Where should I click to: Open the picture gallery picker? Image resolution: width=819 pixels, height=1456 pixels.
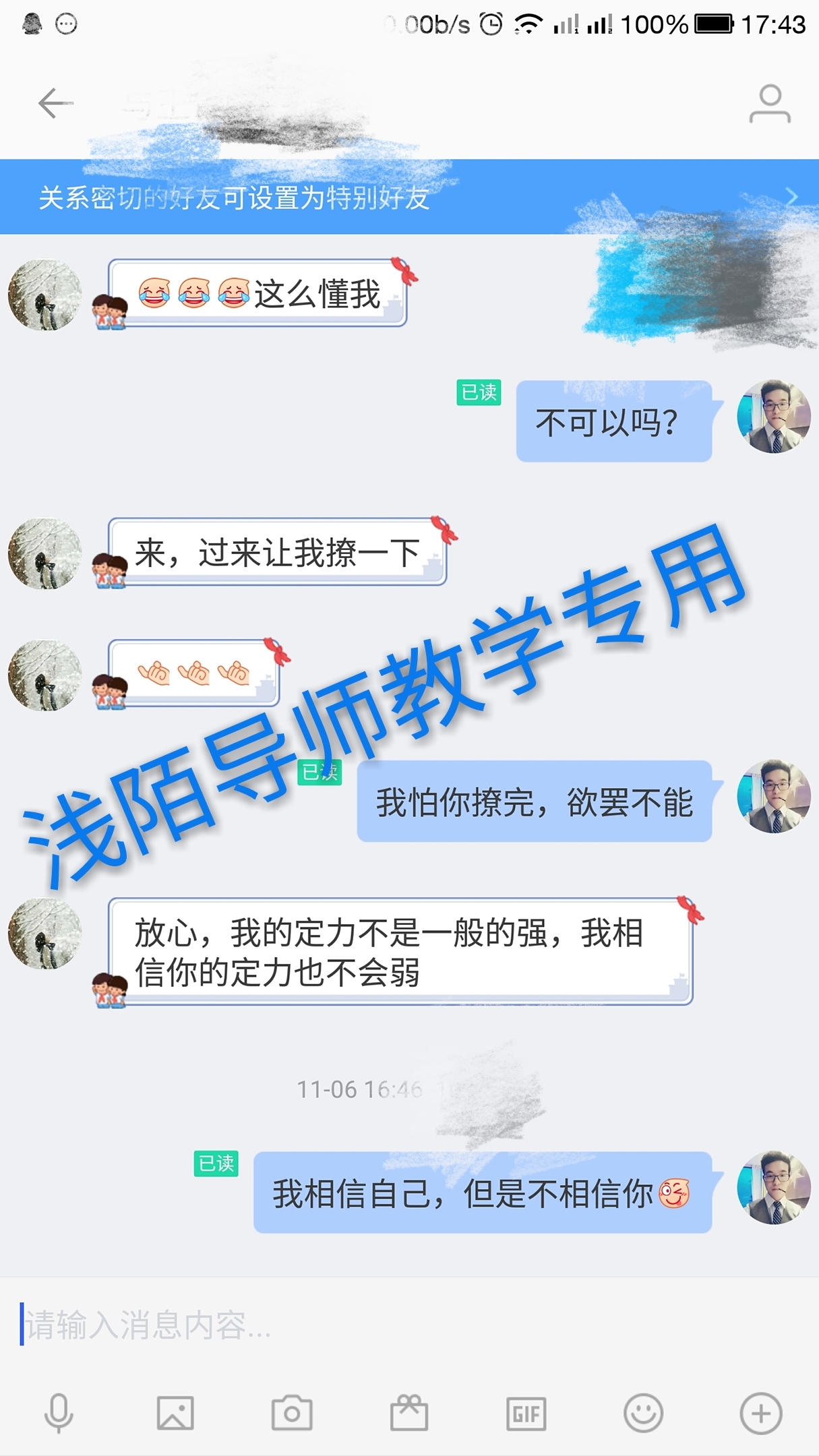pos(175,1413)
